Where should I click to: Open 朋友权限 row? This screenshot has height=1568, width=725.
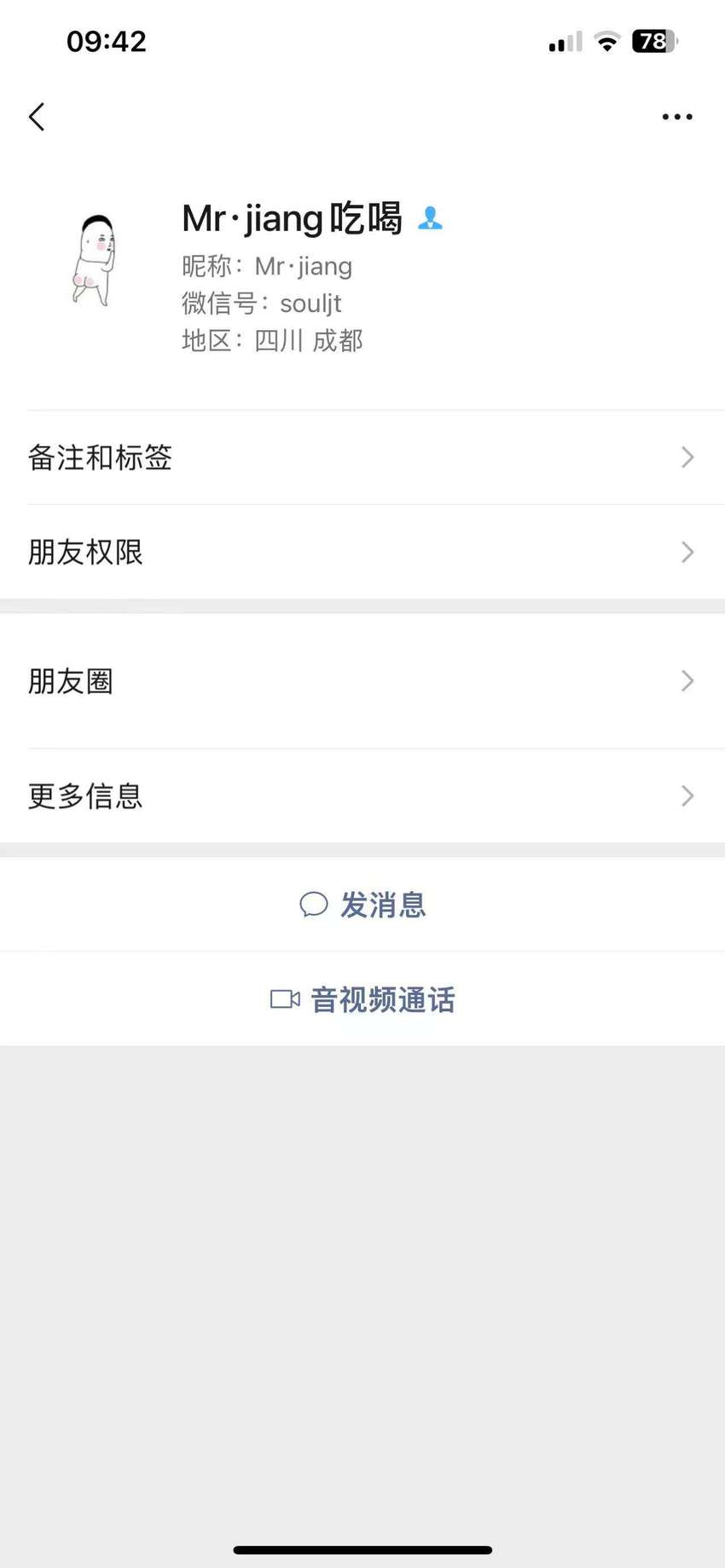click(362, 553)
